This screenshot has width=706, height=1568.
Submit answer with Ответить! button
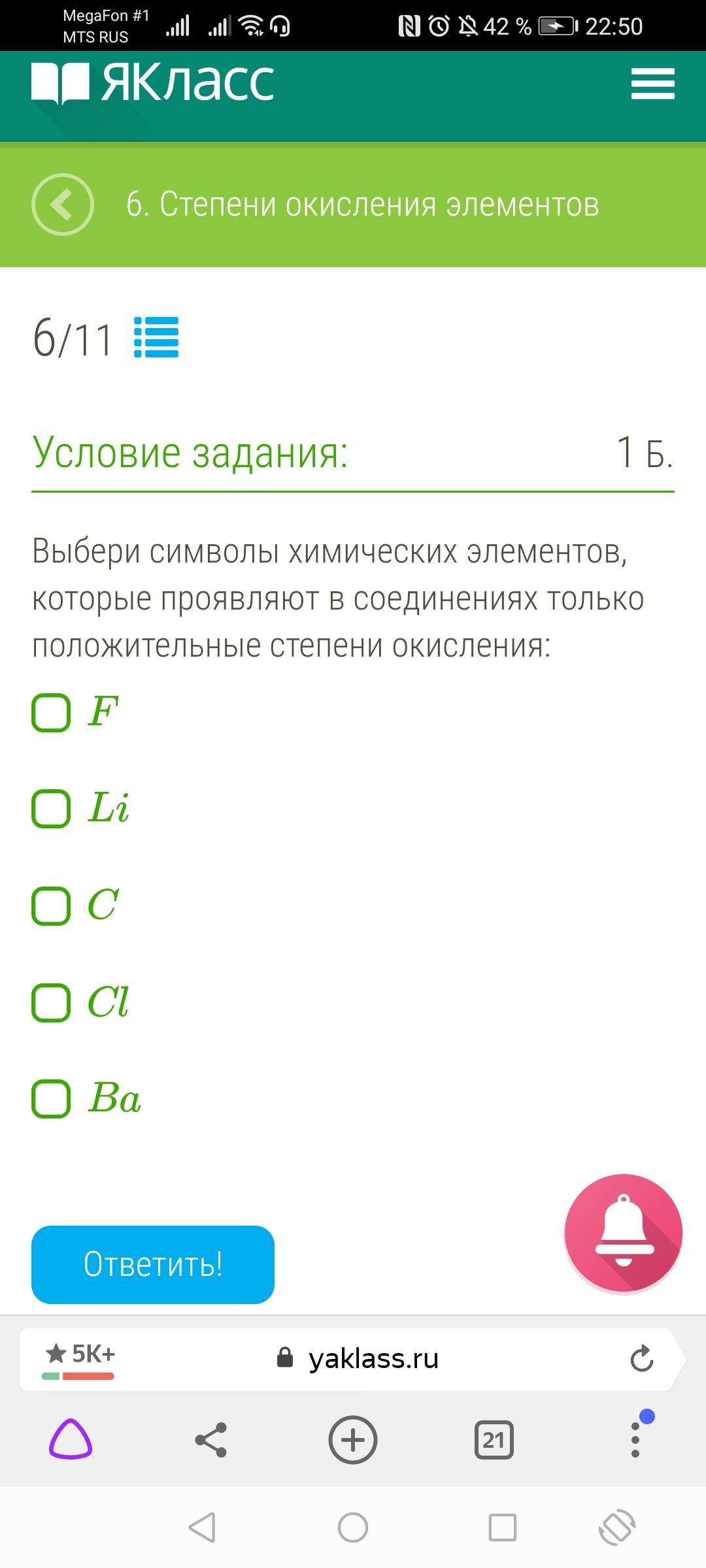pos(152,1264)
